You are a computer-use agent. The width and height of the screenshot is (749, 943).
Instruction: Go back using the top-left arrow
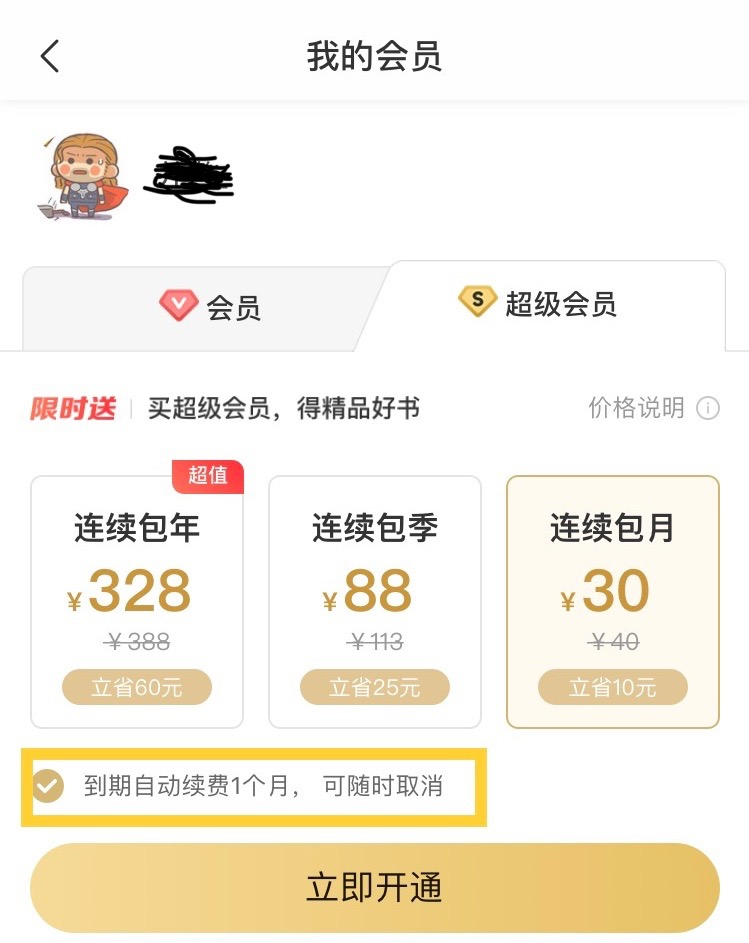click(50, 56)
